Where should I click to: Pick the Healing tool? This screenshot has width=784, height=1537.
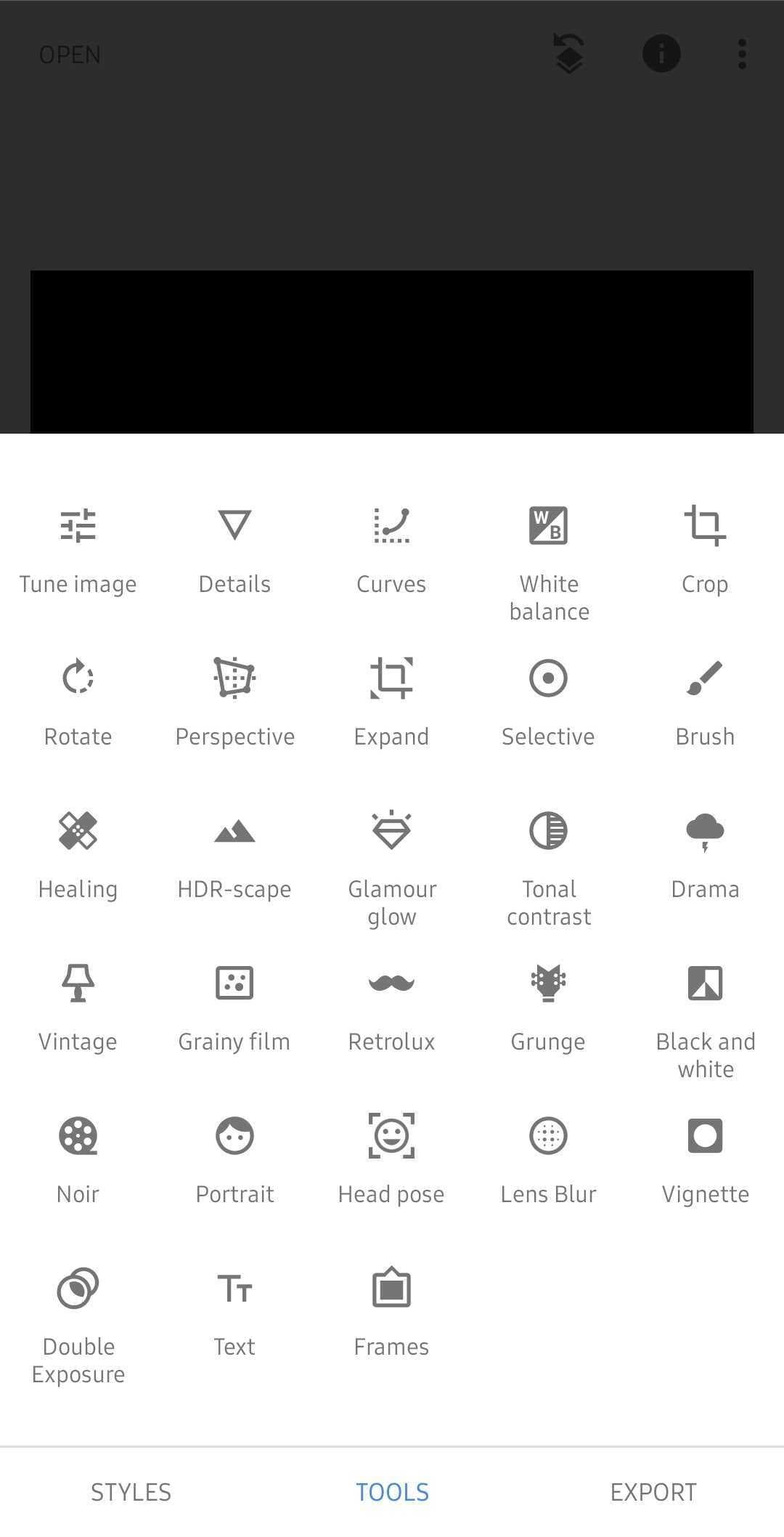point(78,855)
